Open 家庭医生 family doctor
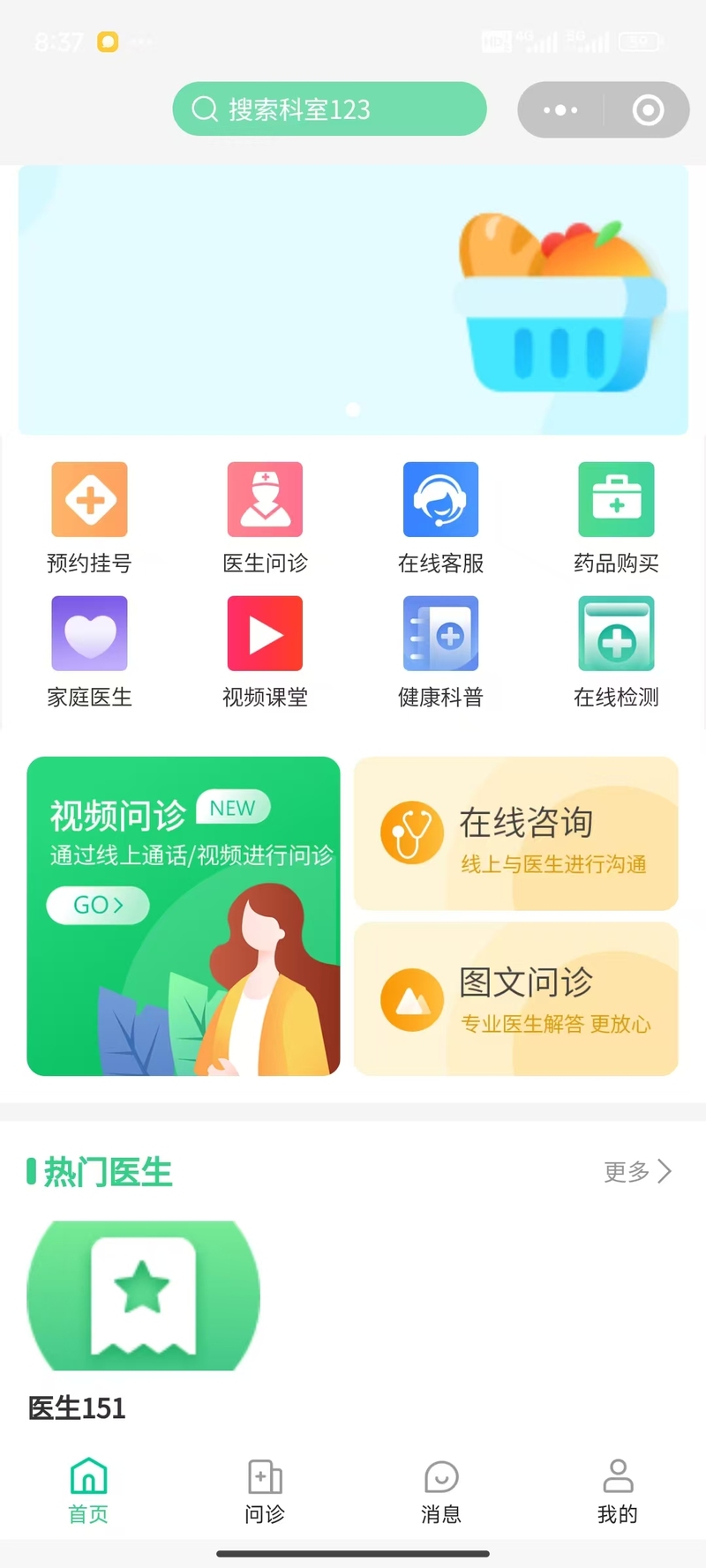This screenshot has height=1568, width=706. pos(89,651)
